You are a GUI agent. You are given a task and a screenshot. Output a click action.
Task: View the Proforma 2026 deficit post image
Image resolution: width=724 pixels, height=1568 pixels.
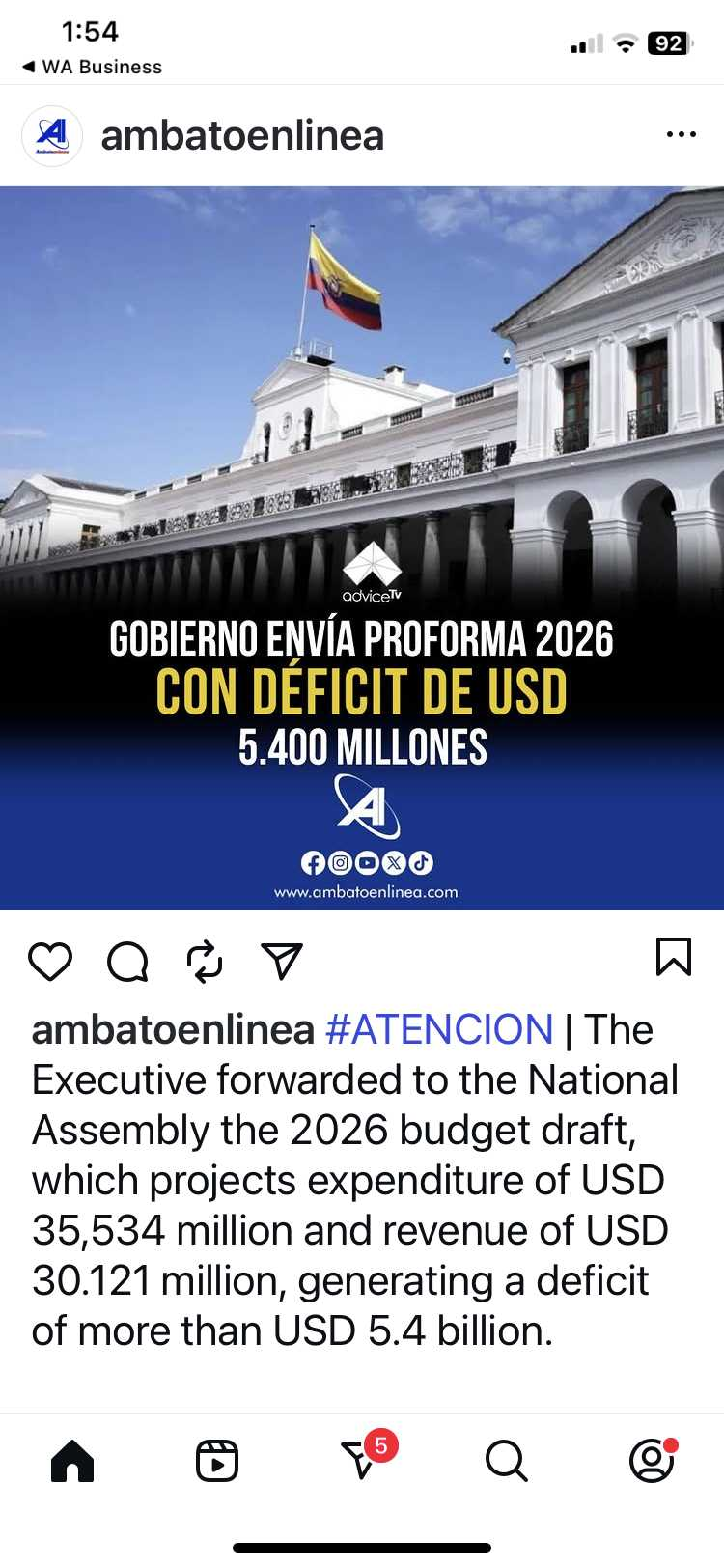[362, 547]
